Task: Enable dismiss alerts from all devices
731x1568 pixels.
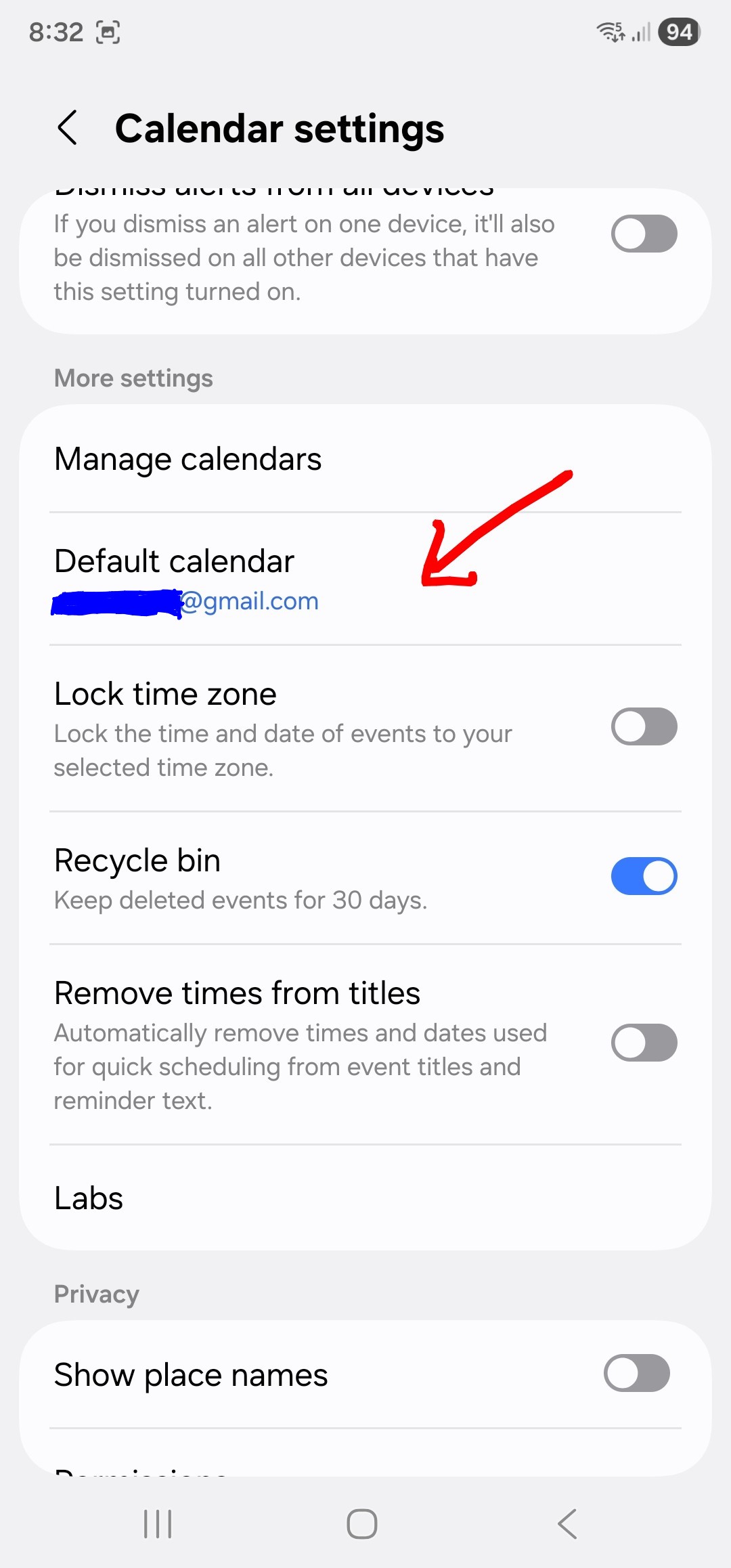Action: click(x=644, y=234)
